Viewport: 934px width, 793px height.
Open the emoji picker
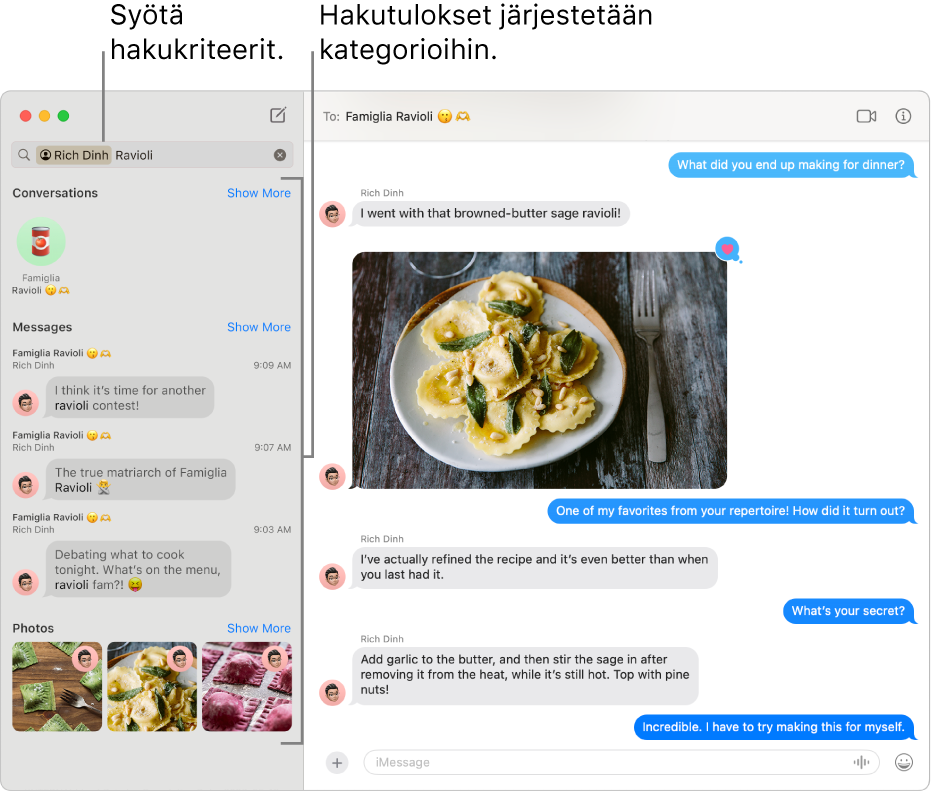[904, 763]
